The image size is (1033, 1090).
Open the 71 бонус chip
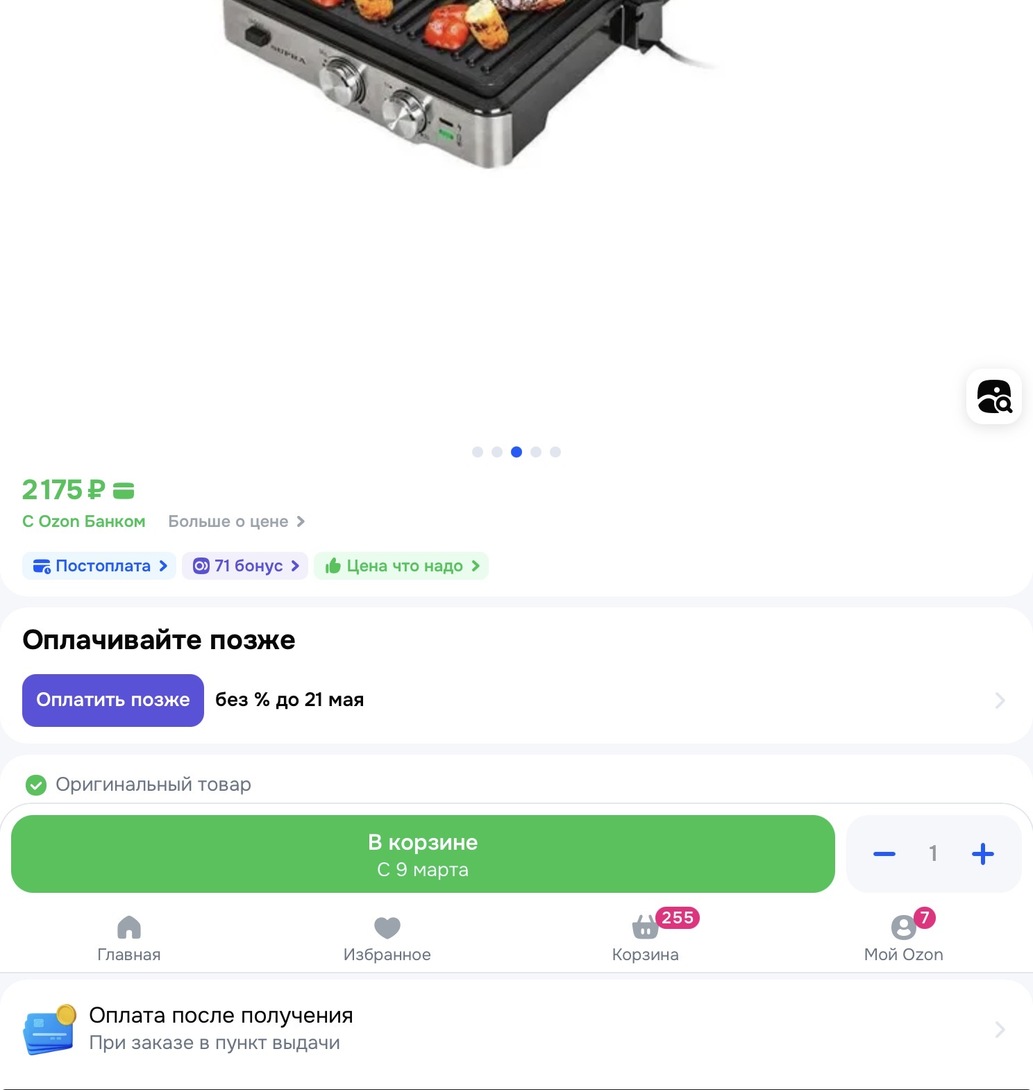(245, 566)
